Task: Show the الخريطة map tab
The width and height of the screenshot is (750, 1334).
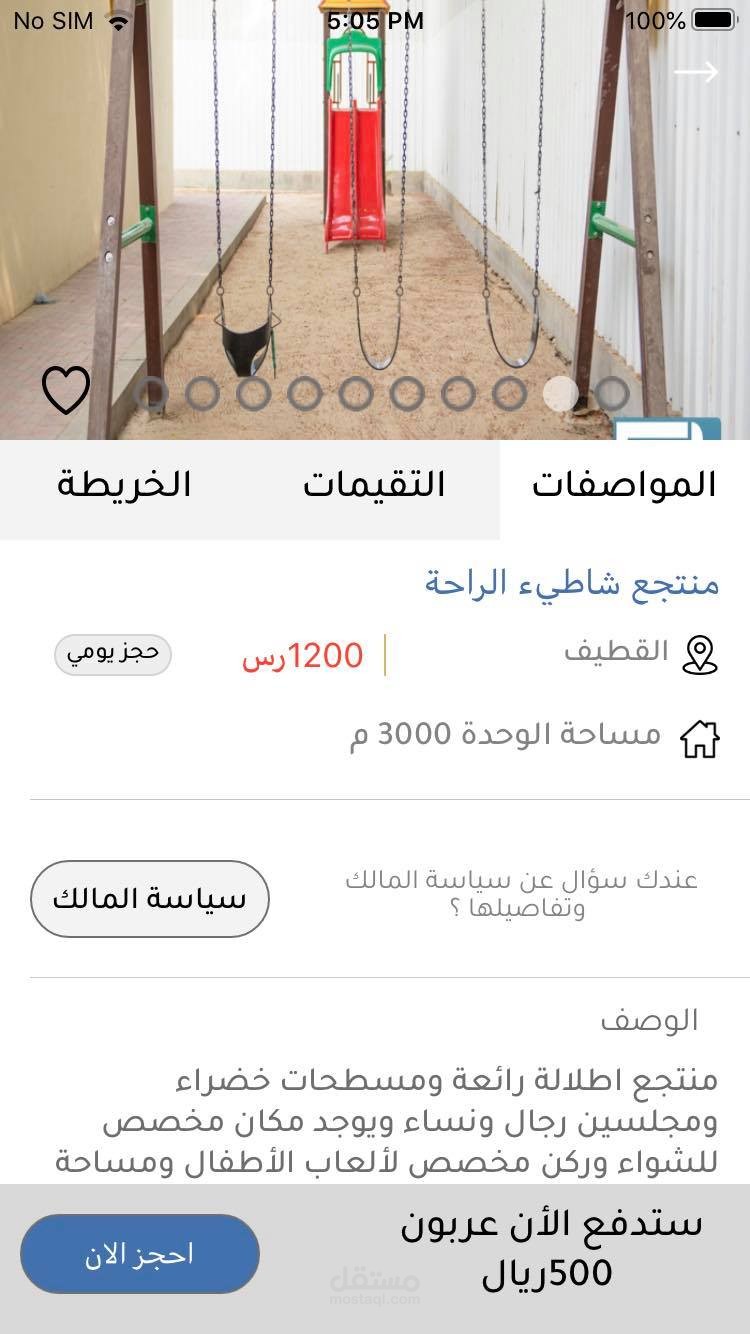Action: pyautogui.click(x=124, y=485)
